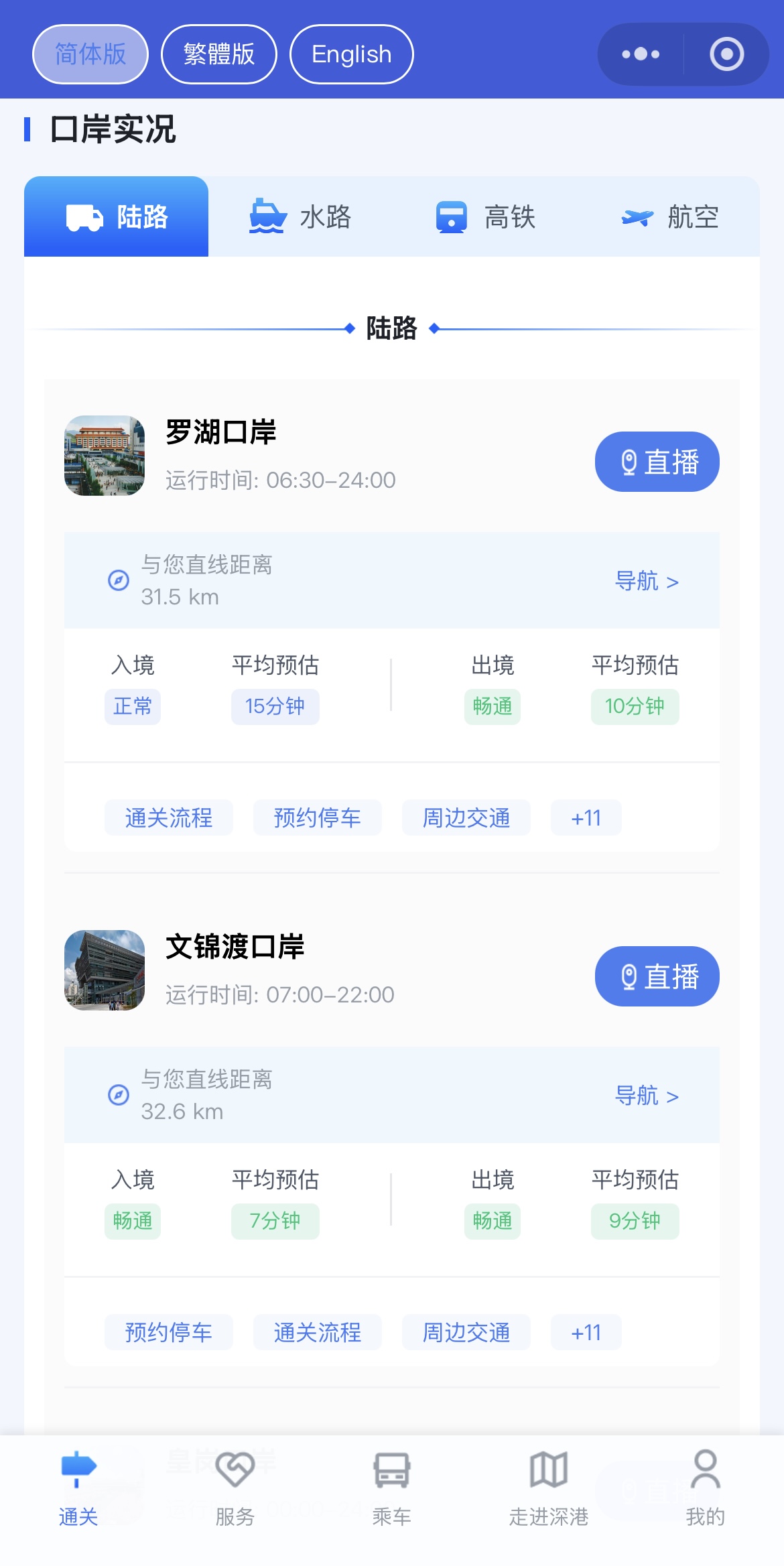Switch to the 航空 tab

pos(669,217)
